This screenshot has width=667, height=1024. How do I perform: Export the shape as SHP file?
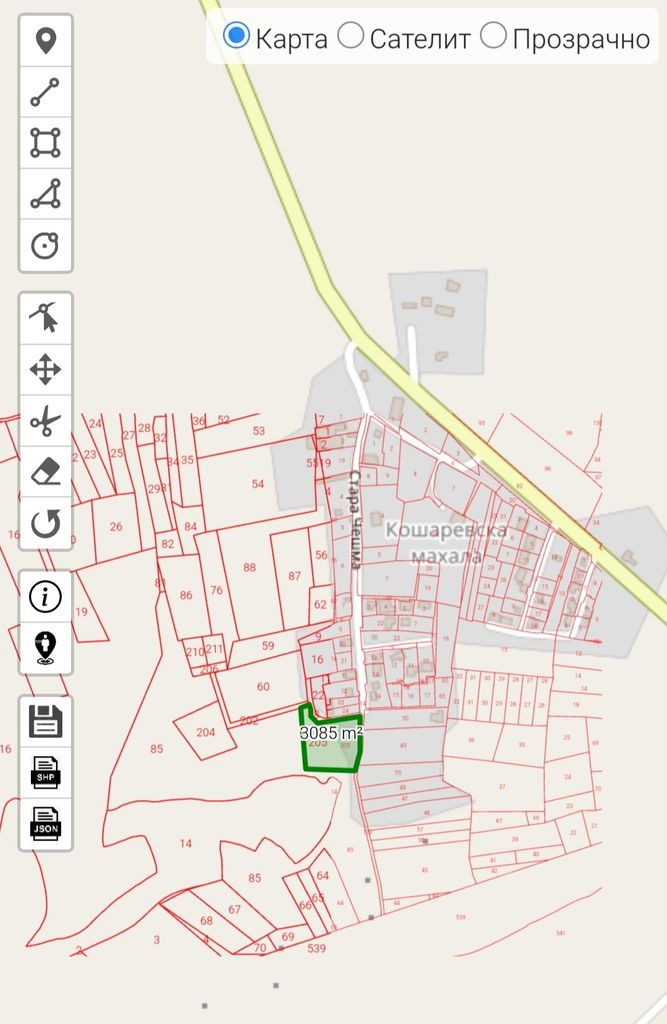(45, 773)
